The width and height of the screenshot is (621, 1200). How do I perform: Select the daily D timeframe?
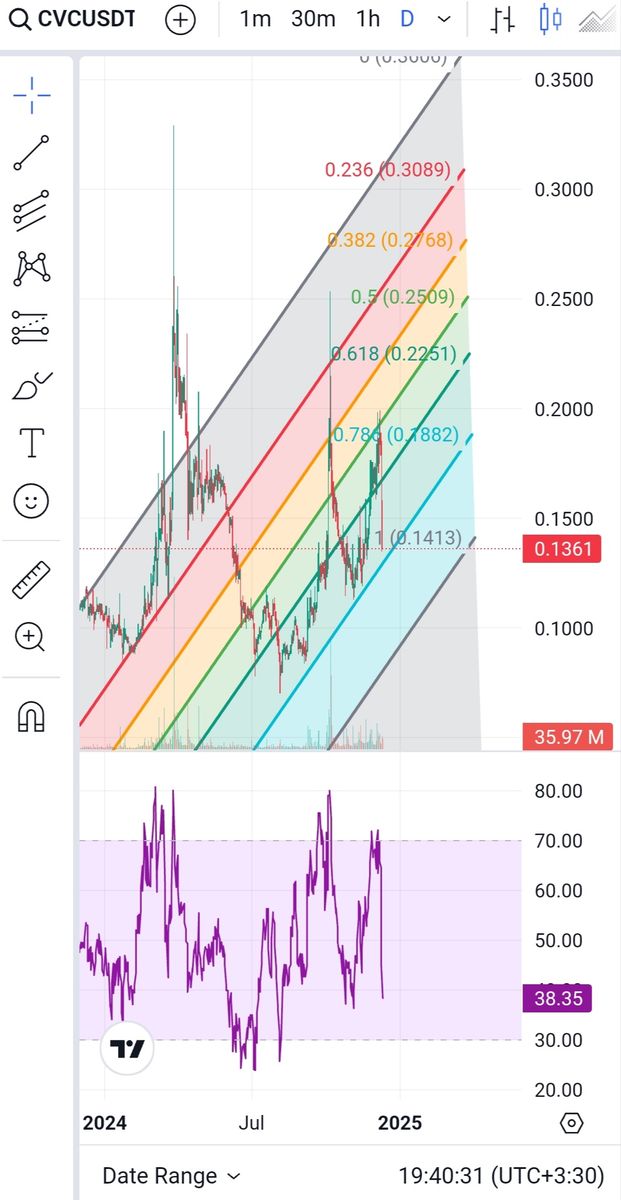[x=407, y=19]
